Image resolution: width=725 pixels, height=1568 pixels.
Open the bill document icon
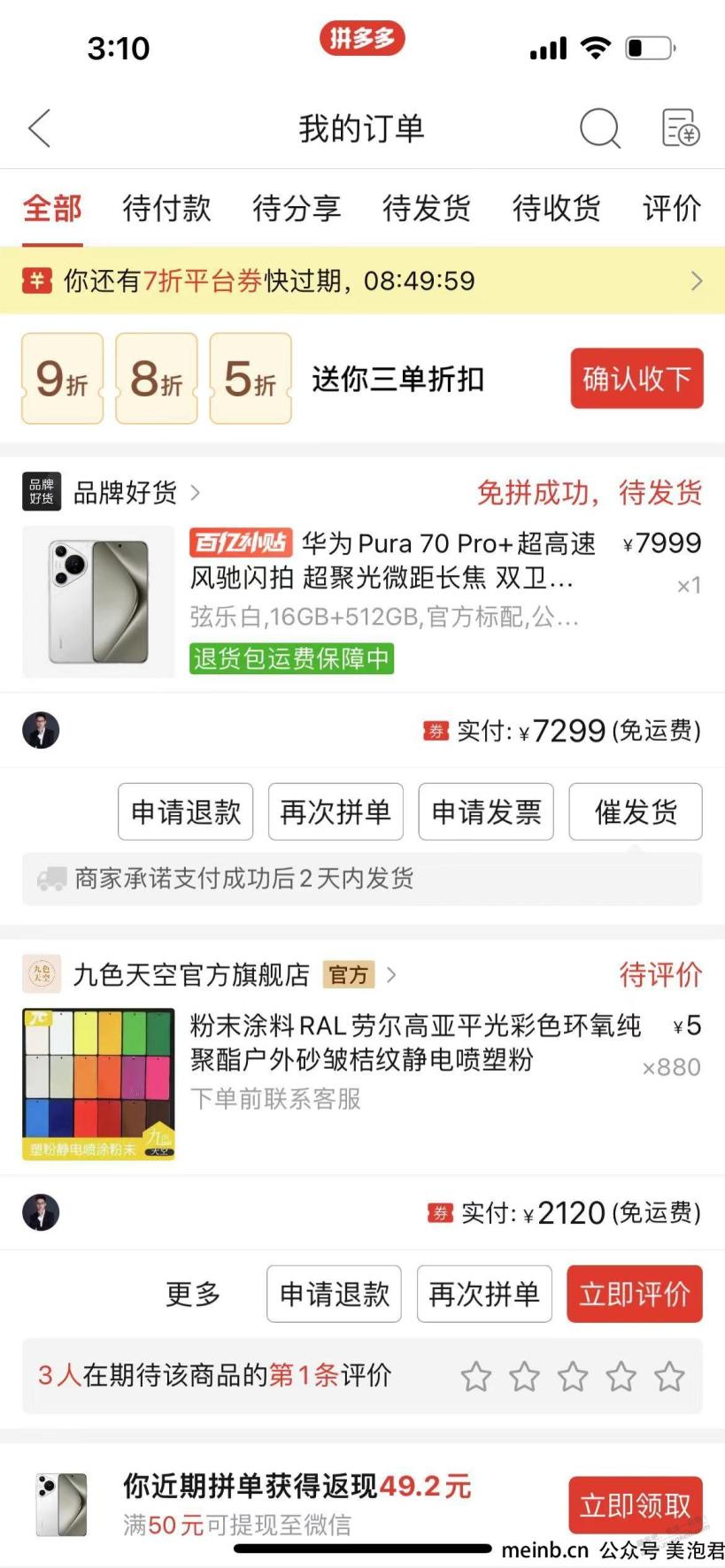point(681,129)
